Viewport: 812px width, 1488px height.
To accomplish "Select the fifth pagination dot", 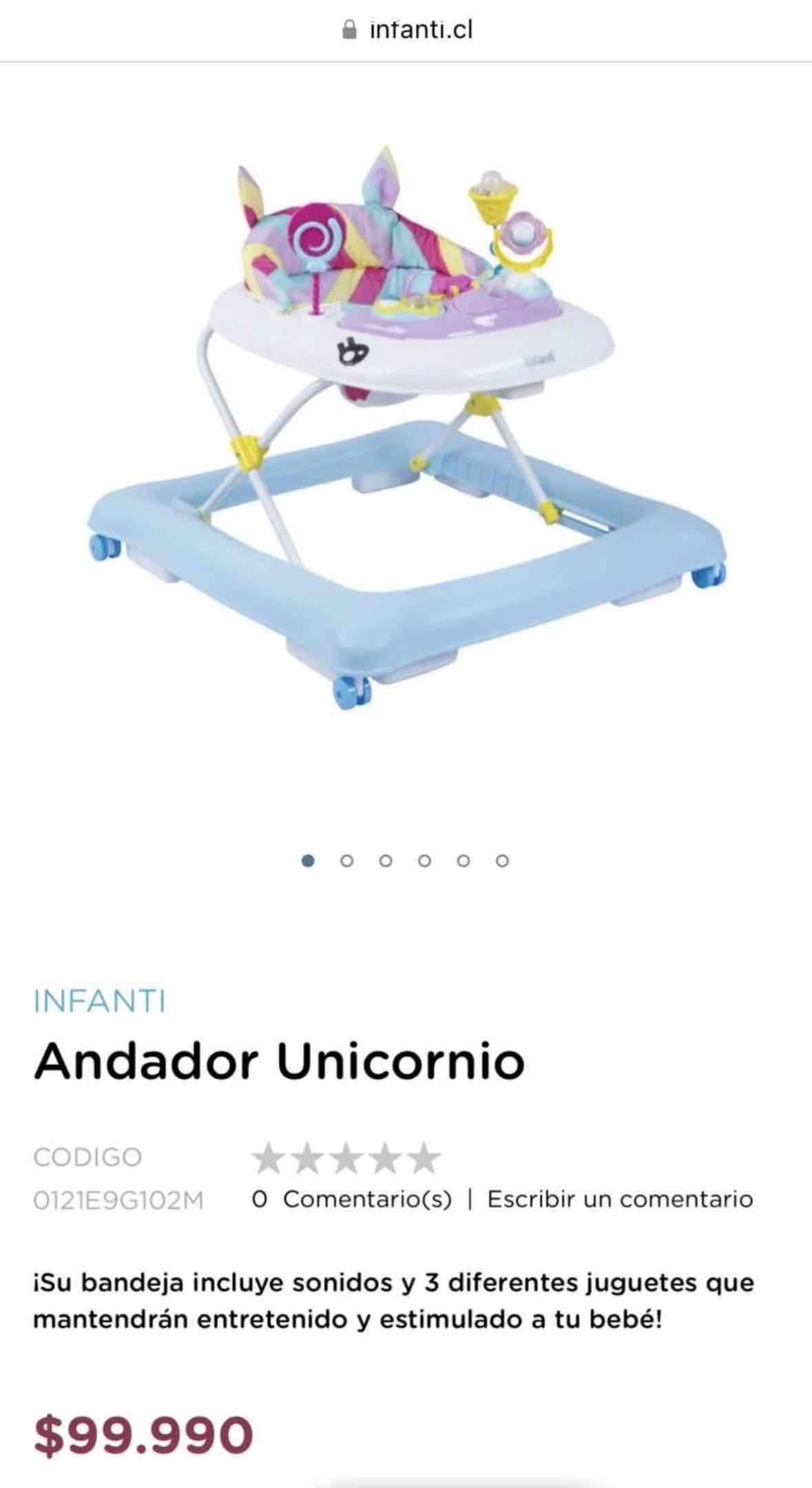I will [463, 860].
